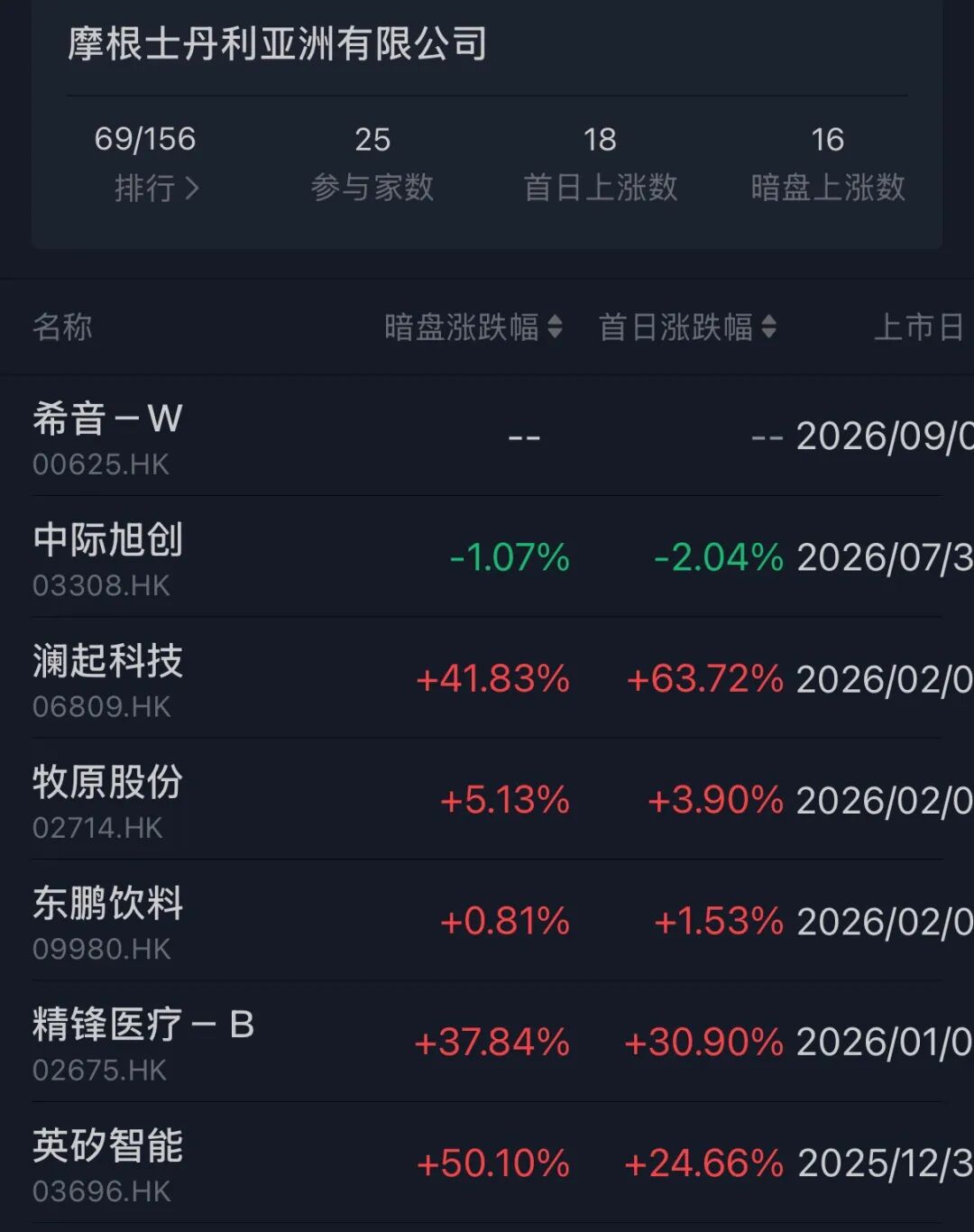Image resolution: width=974 pixels, height=1232 pixels.
Task: Open 希音-W stock row
Action: pyautogui.click(x=487, y=437)
